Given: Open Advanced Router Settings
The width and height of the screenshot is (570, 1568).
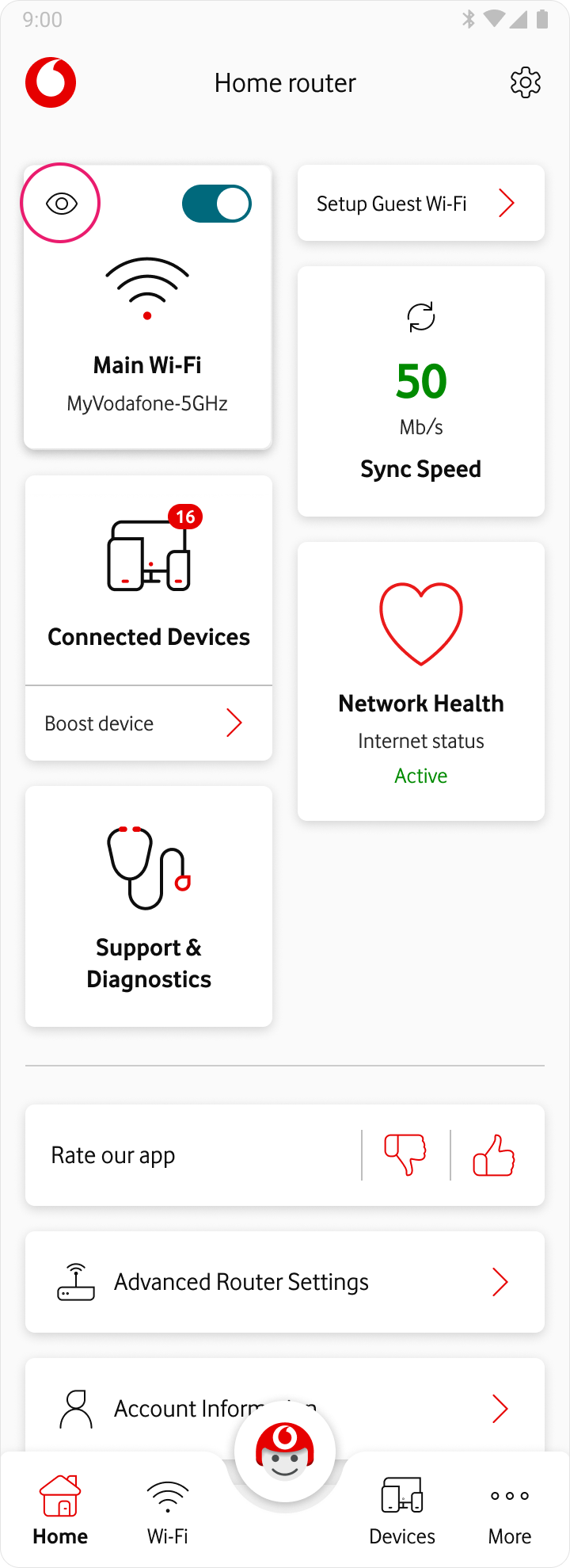Looking at the screenshot, I should tap(285, 1282).
